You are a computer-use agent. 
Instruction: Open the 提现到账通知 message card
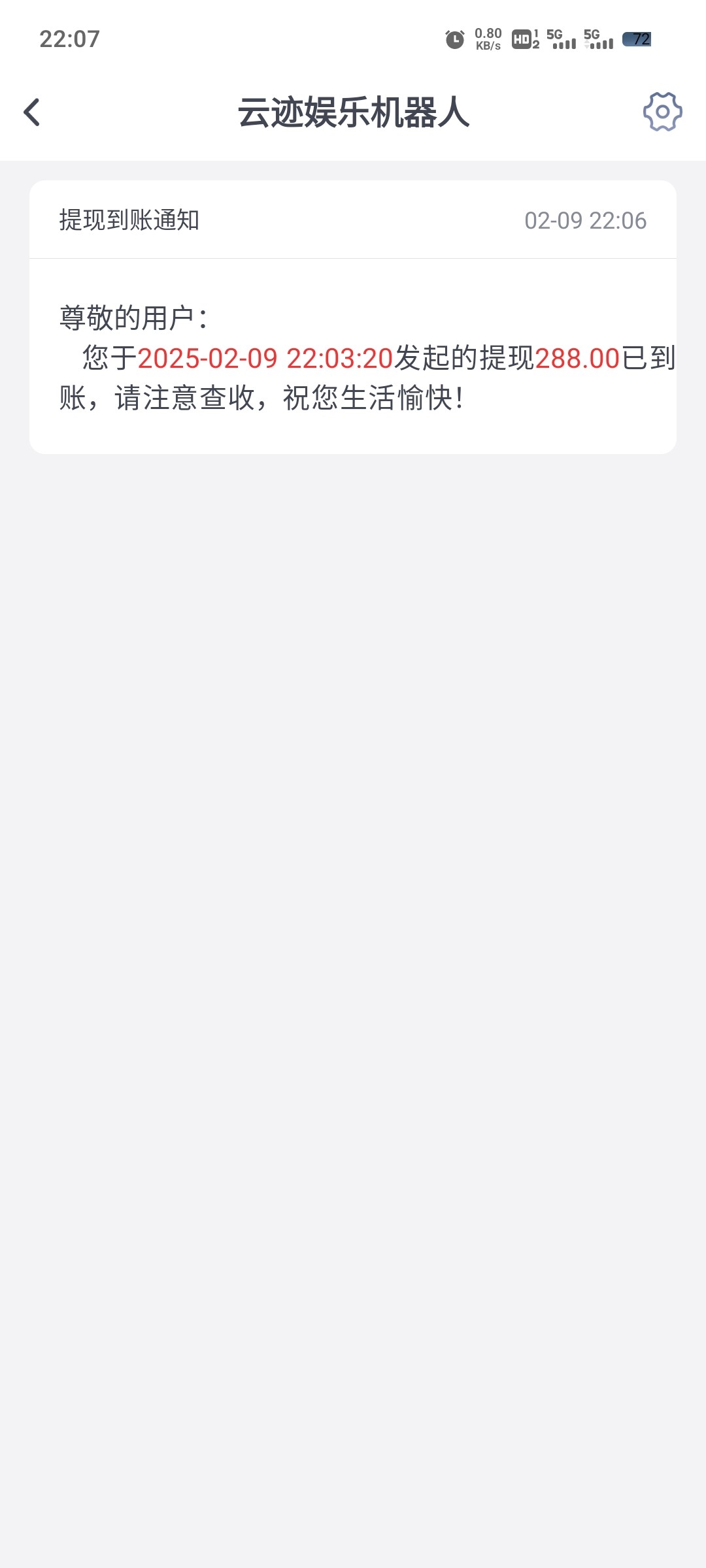(353, 317)
